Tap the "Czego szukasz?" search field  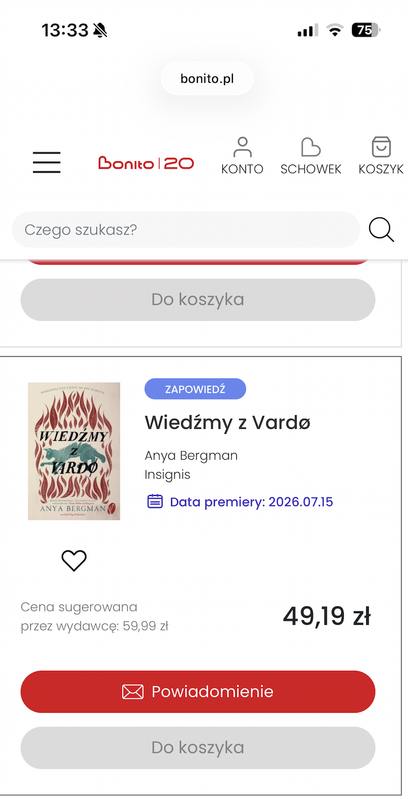pos(185,230)
